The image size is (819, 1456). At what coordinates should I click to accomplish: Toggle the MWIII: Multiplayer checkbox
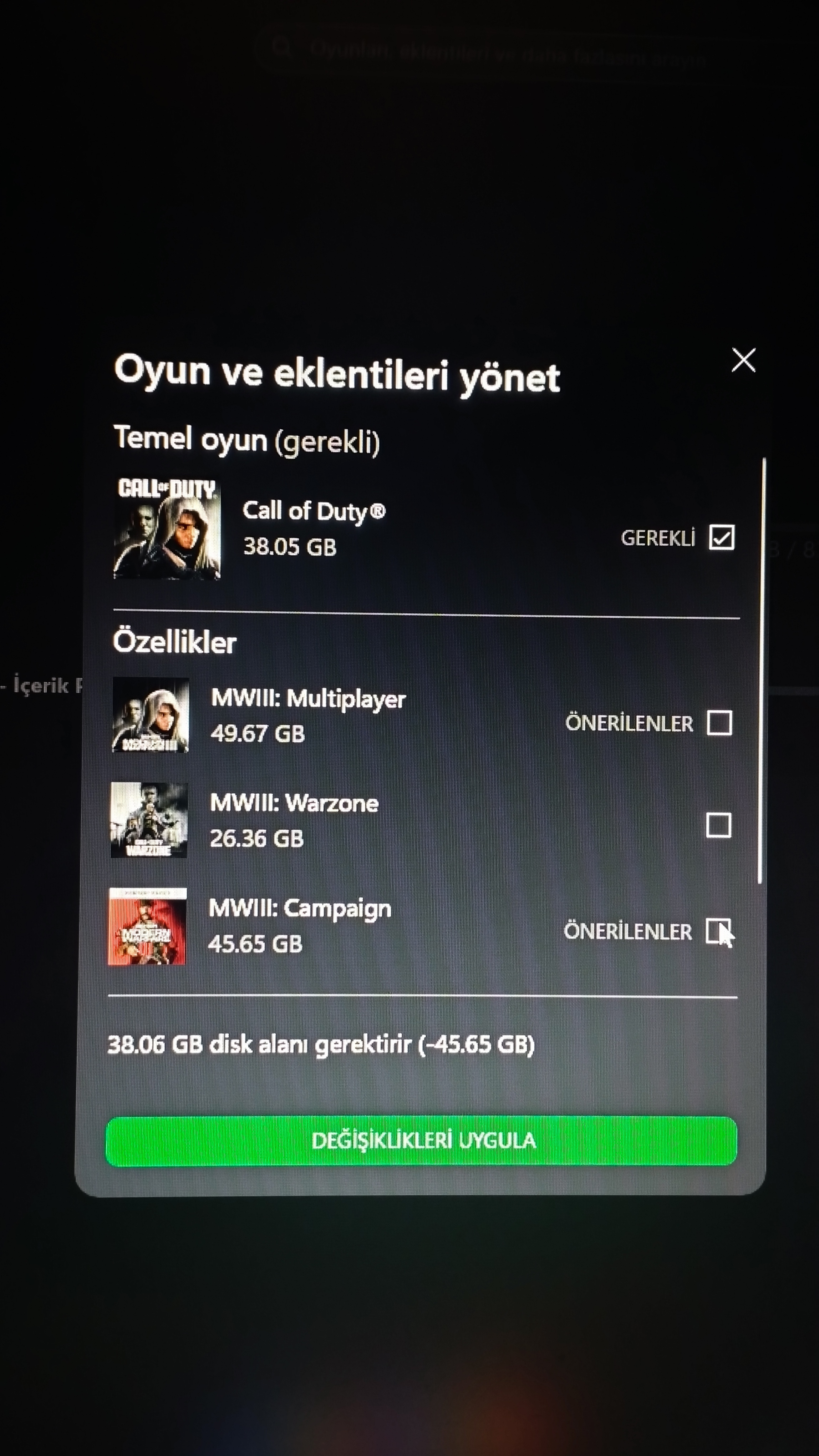[719, 723]
